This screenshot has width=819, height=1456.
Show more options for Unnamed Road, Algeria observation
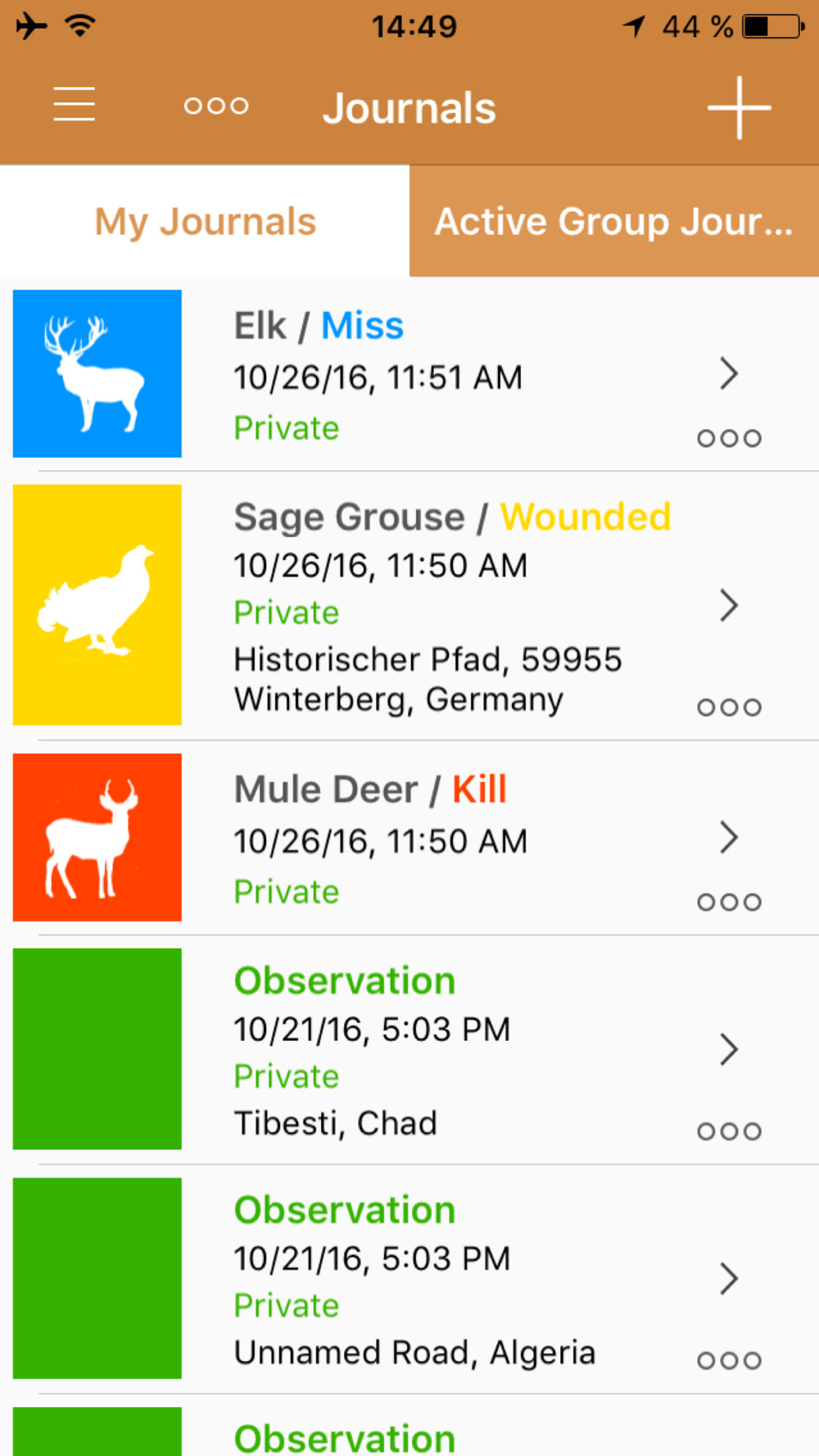pos(730,1361)
